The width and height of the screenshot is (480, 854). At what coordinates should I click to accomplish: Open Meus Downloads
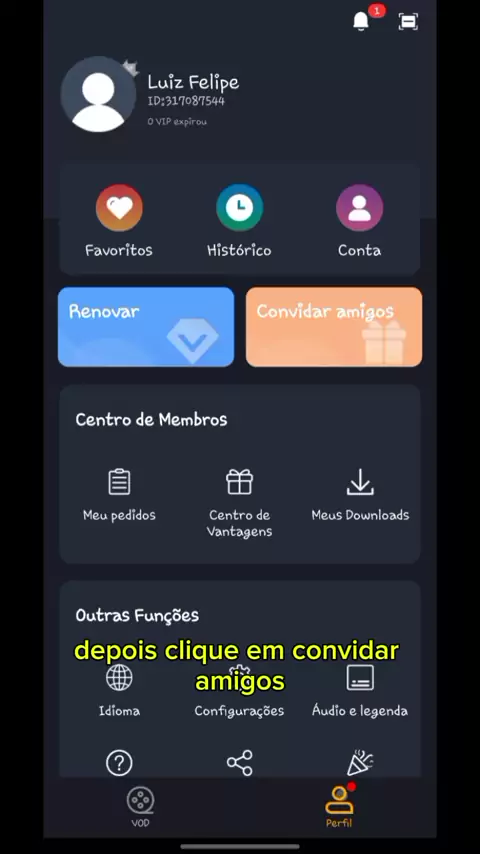360,495
